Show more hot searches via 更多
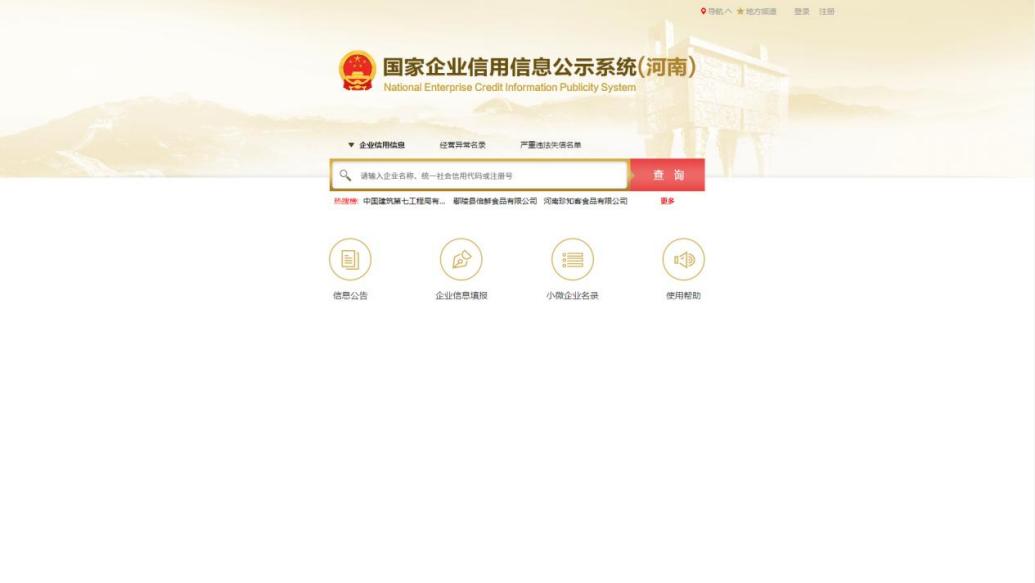Viewport: 1035px width, 583px height. [667, 201]
